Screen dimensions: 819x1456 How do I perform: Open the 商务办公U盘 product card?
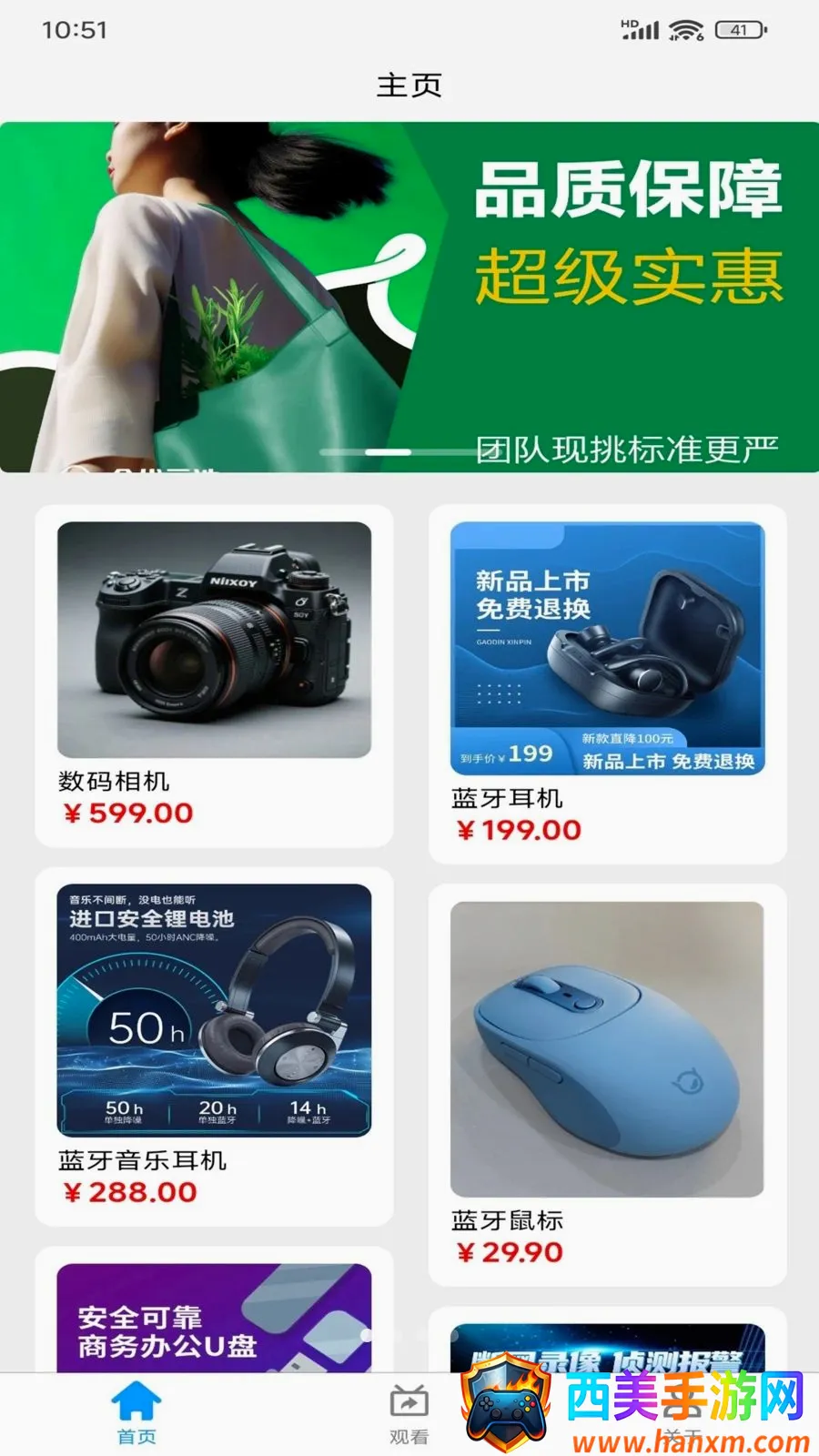214,1310
